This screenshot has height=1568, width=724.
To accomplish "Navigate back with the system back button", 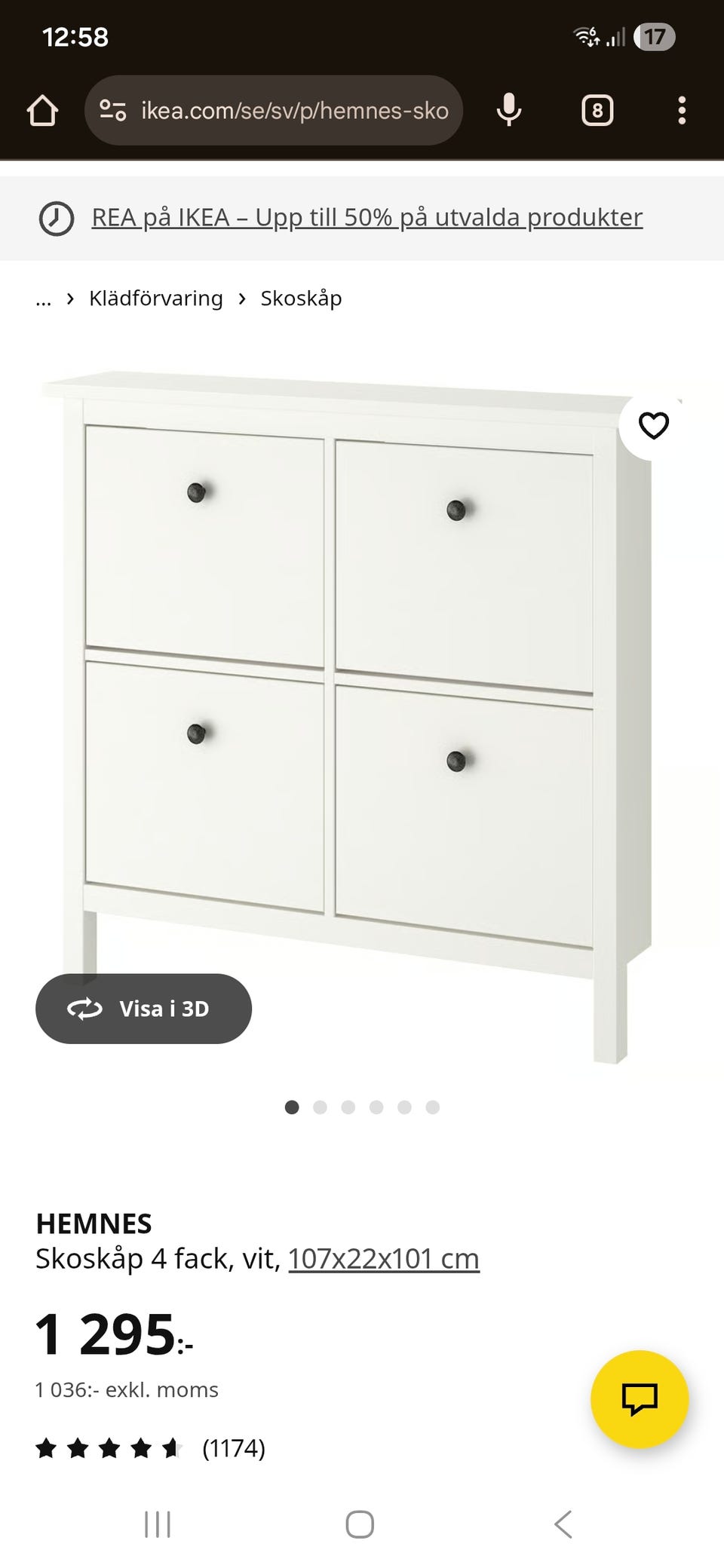I will (563, 1524).
